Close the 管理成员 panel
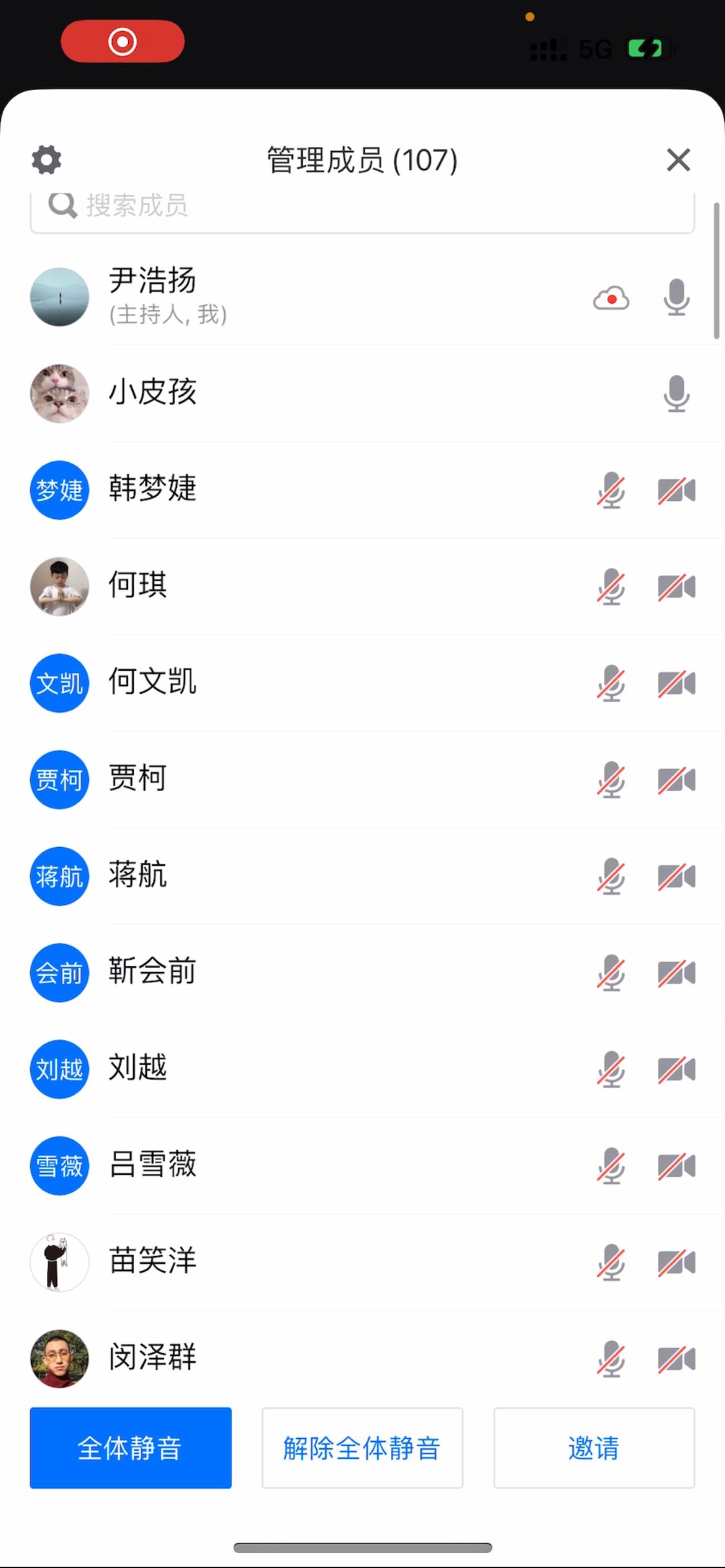The height and width of the screenshot is (1568, 725). tap(678, 160)
